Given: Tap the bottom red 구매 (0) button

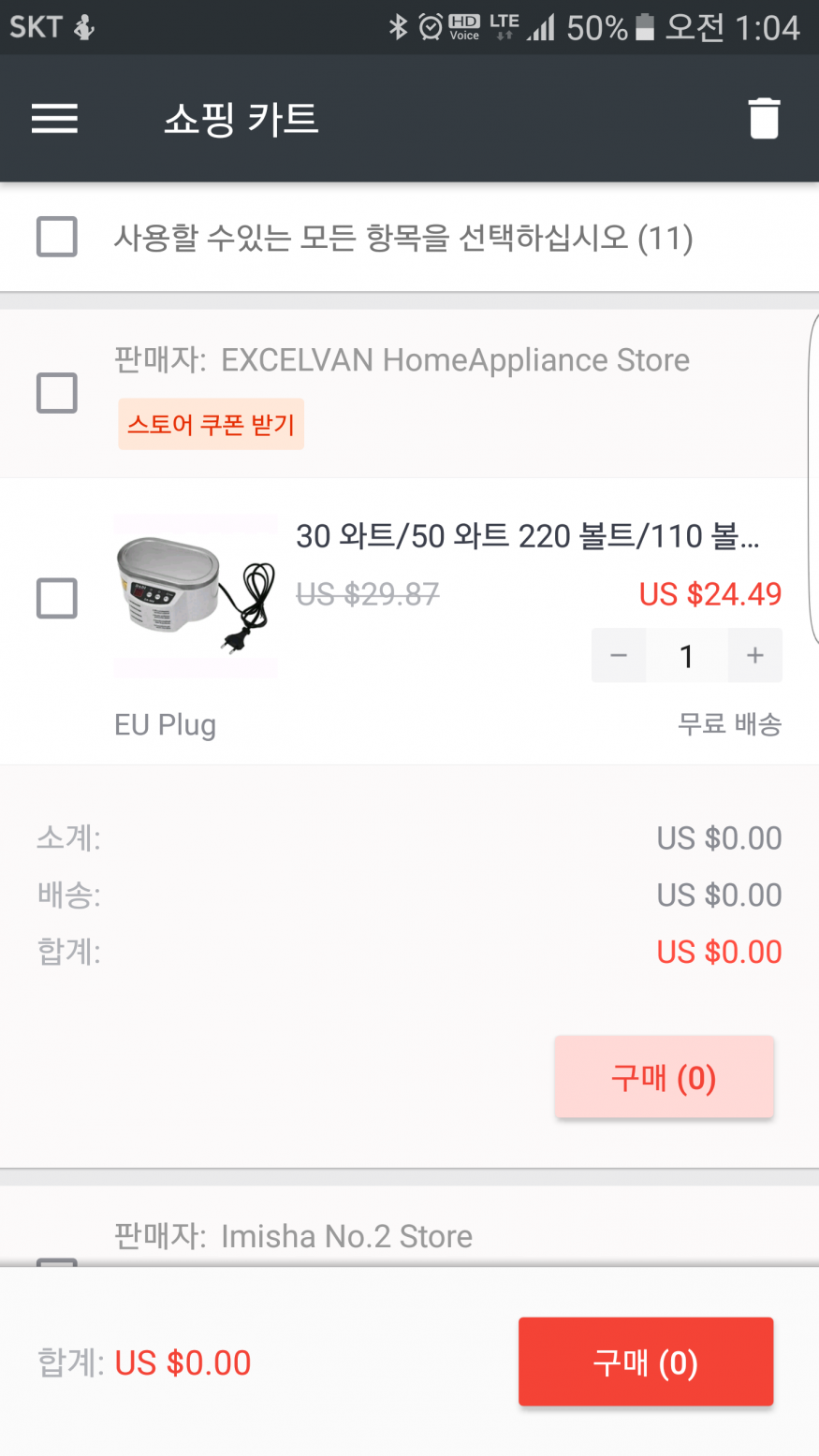Looking at the screenshot, I should 645,1362.
